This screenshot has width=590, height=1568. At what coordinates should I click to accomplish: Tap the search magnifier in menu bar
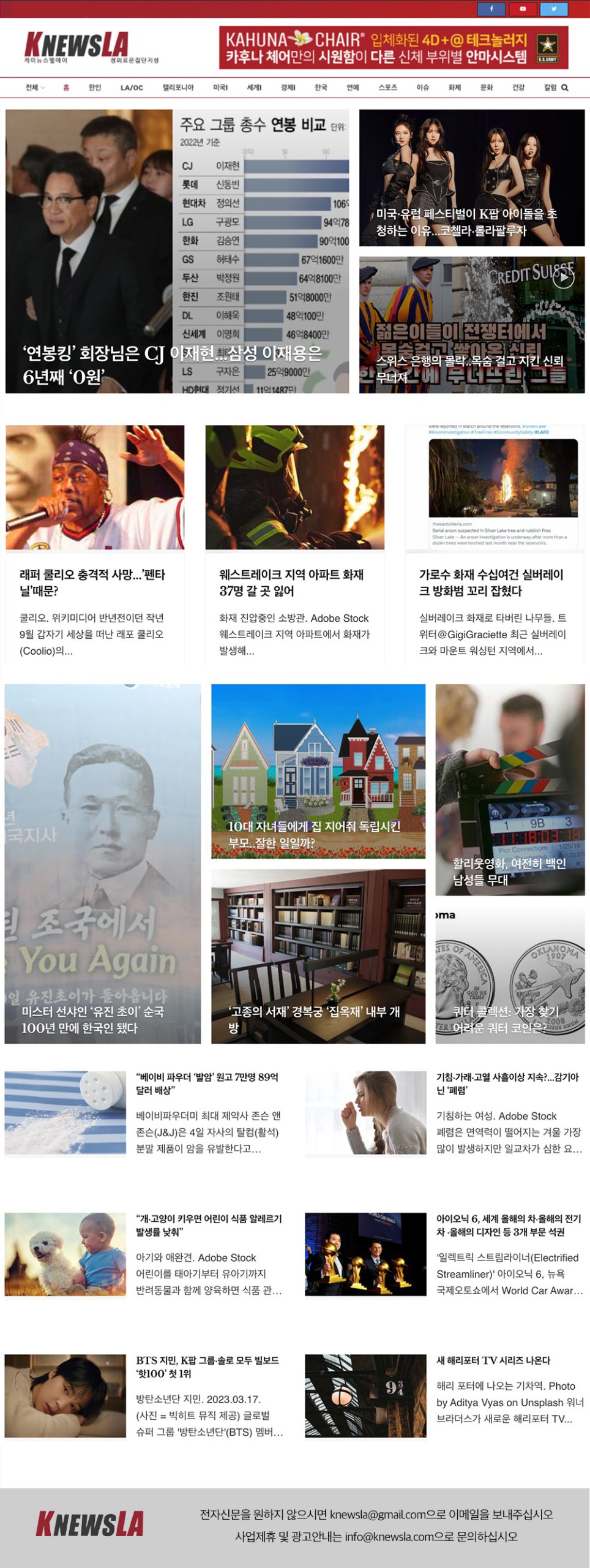coord(564,88)
